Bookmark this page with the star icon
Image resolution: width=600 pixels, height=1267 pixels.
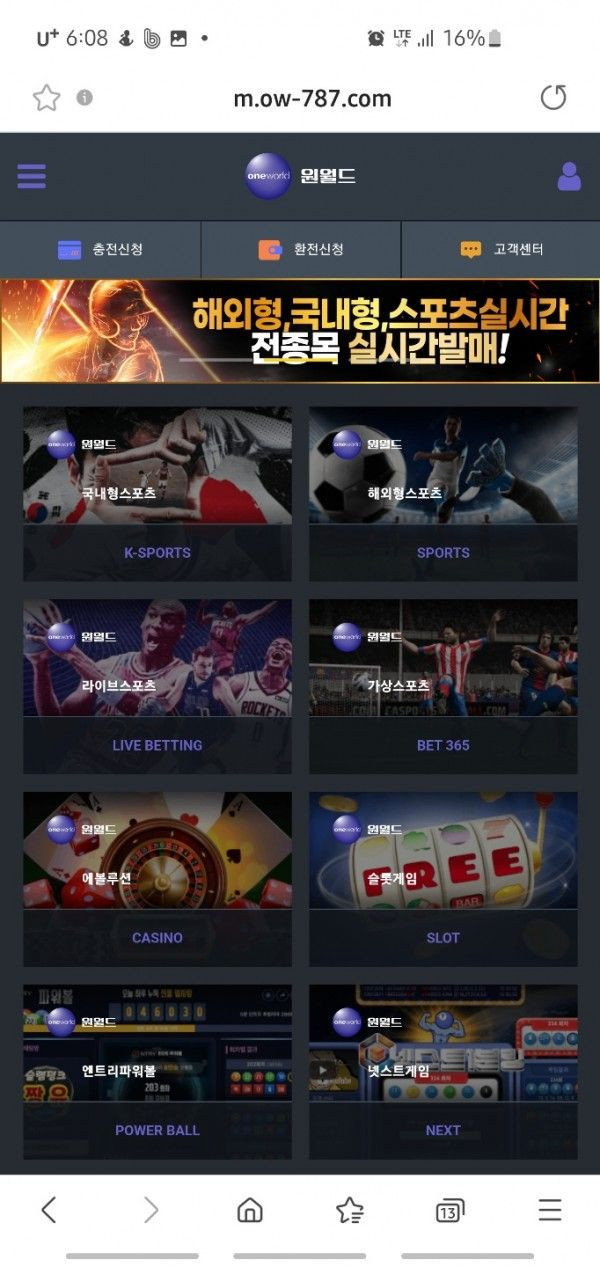point(46,98)
